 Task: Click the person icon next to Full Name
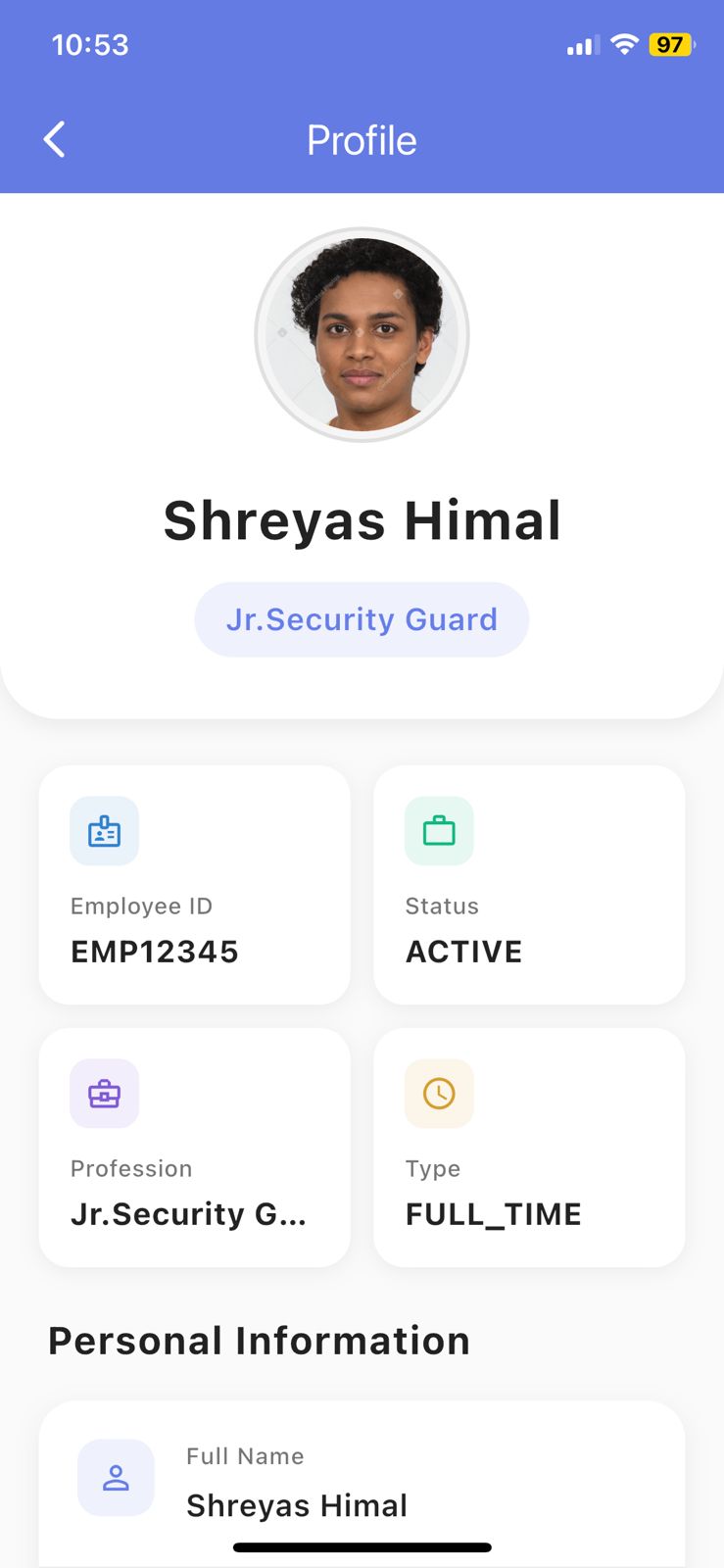pos(117,1478)
